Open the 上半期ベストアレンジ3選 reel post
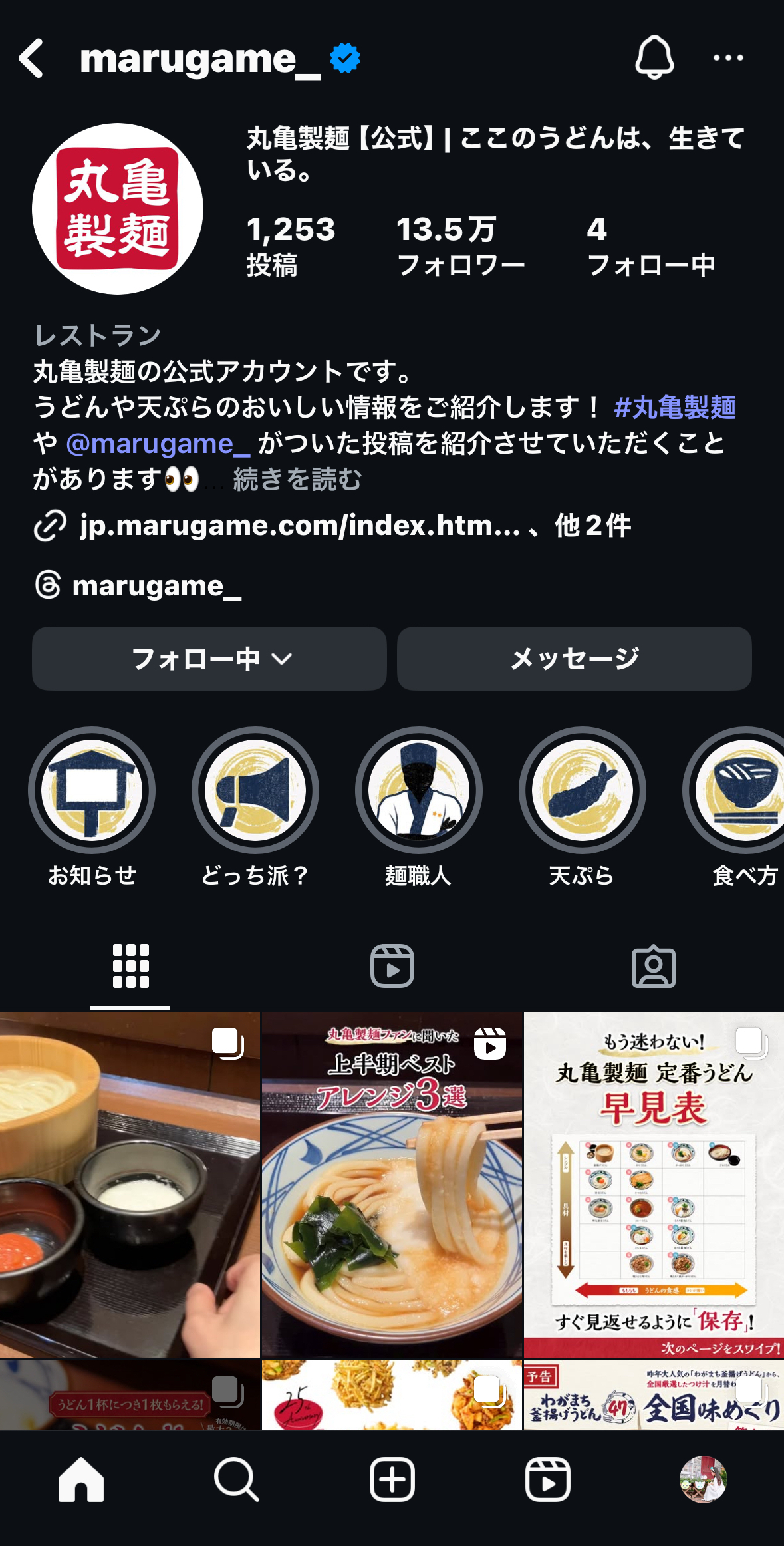The width and height of the screenshot is (784, 1546). click(x=392, y=1185)
